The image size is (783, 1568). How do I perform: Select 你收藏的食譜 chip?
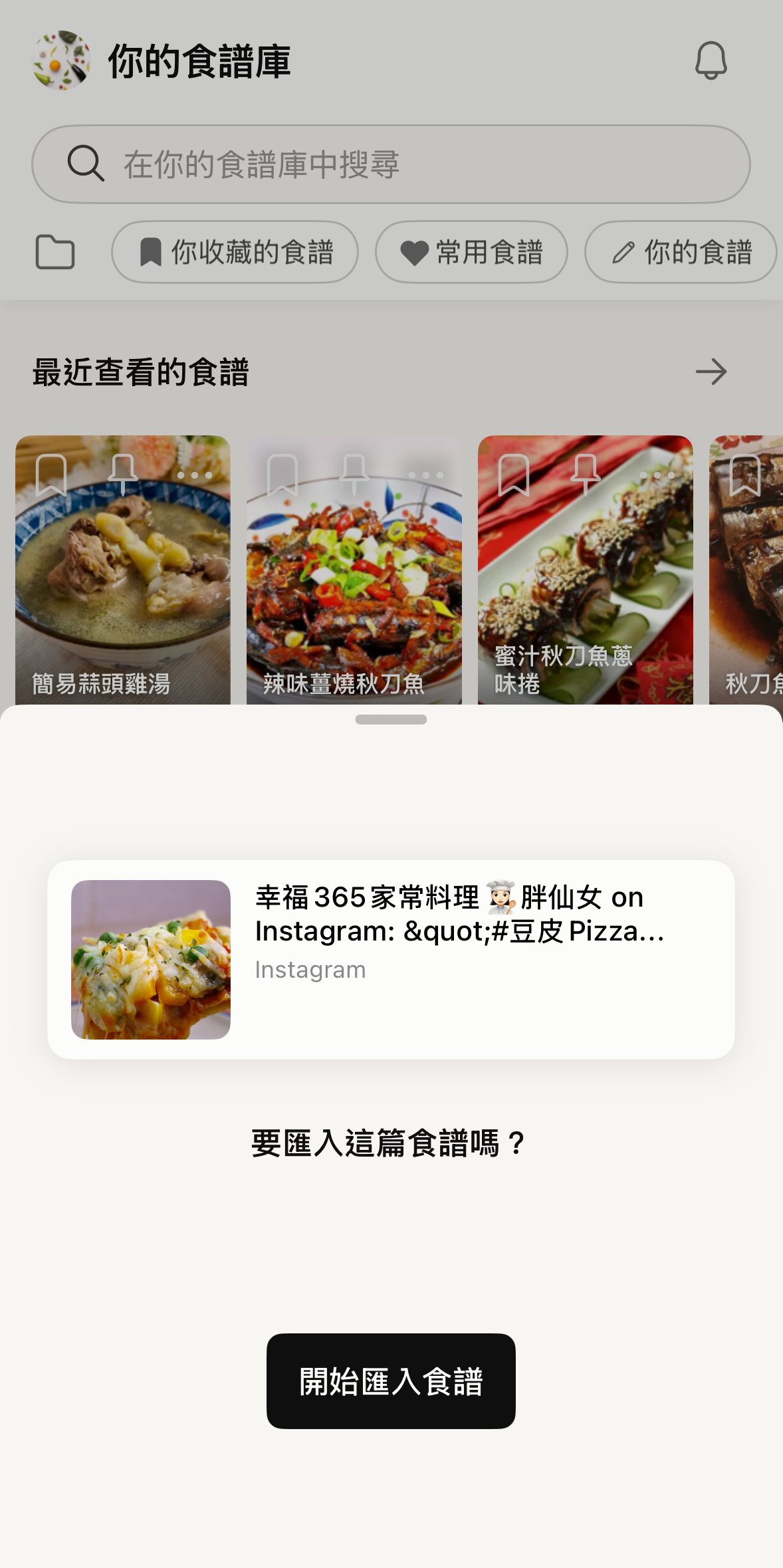point(235,252)
